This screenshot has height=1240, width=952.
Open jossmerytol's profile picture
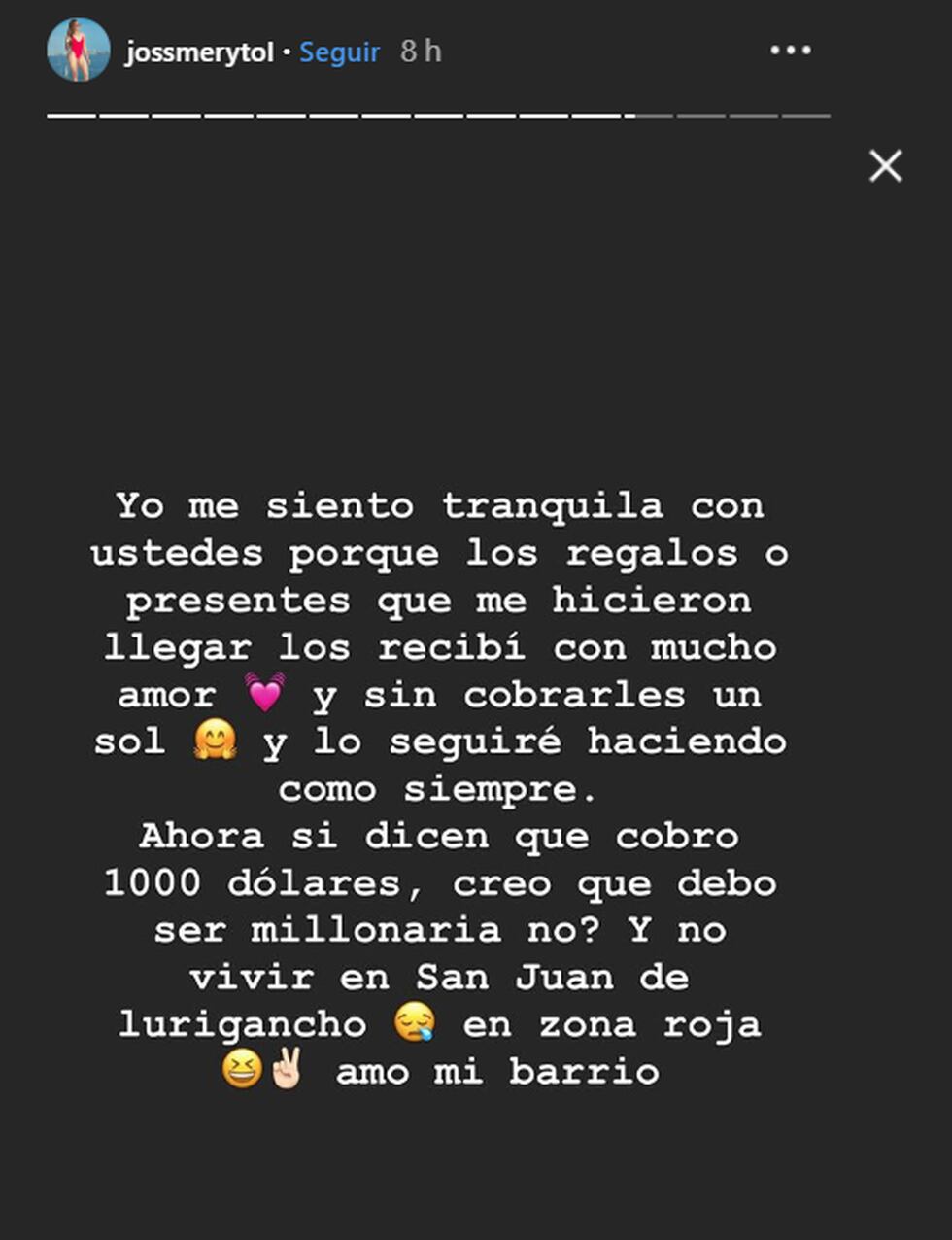(78, 51)
